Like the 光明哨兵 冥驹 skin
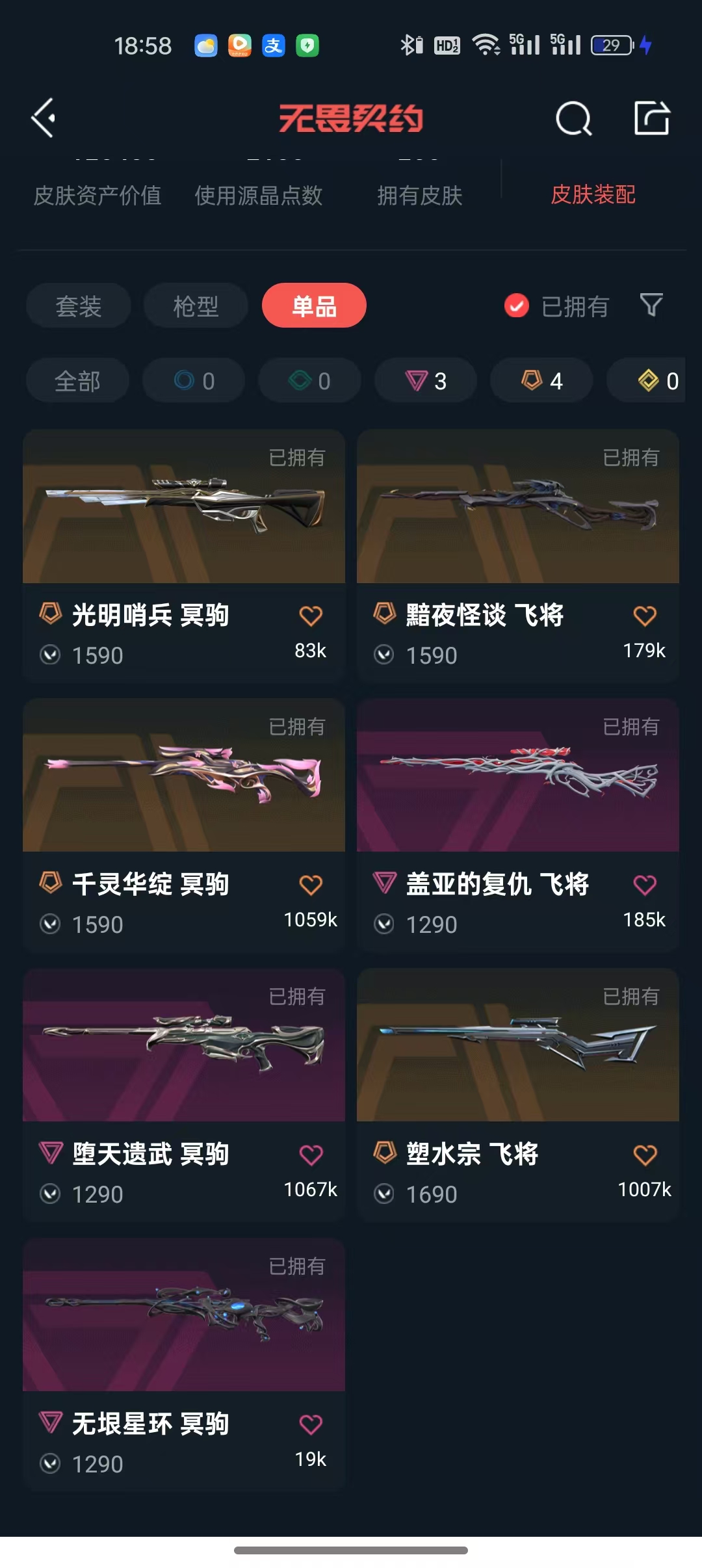The width and height of the screenshot is (702, 1568). pyautogui.click(x=311, y=616)
